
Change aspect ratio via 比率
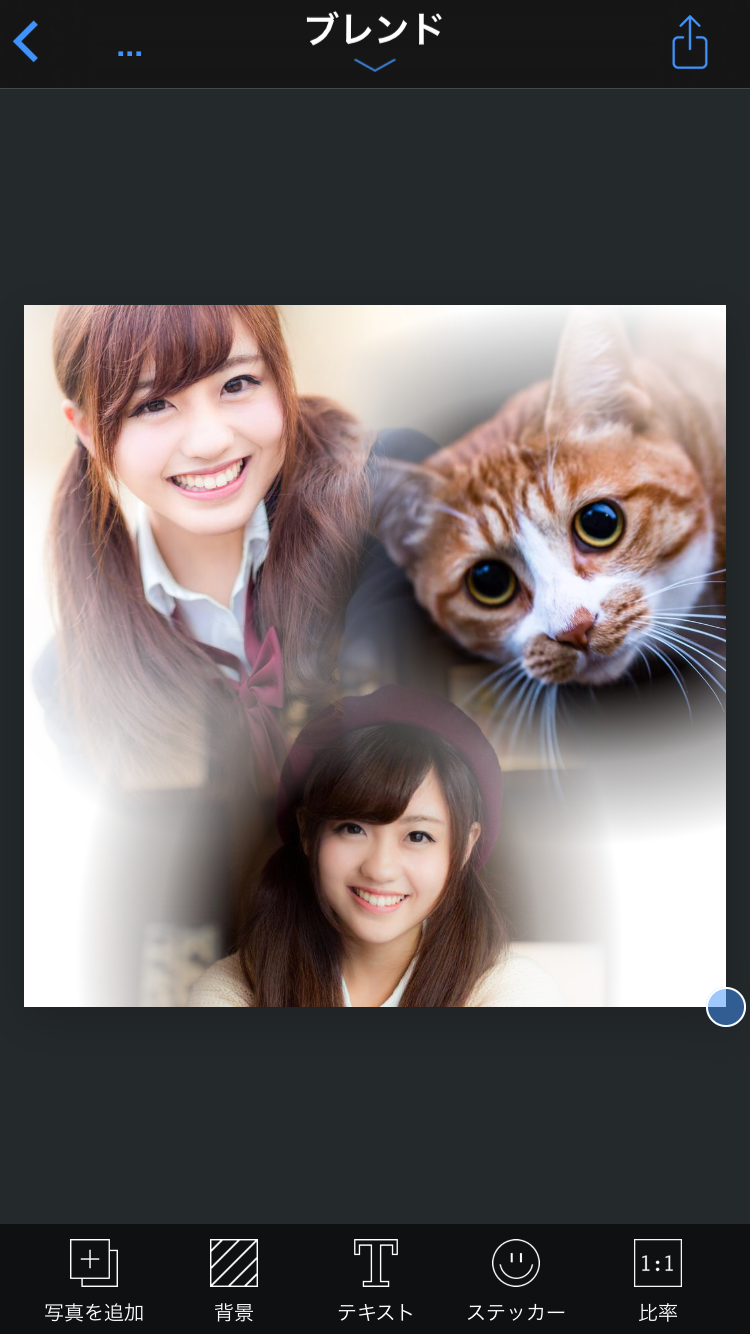[657, 1279]
